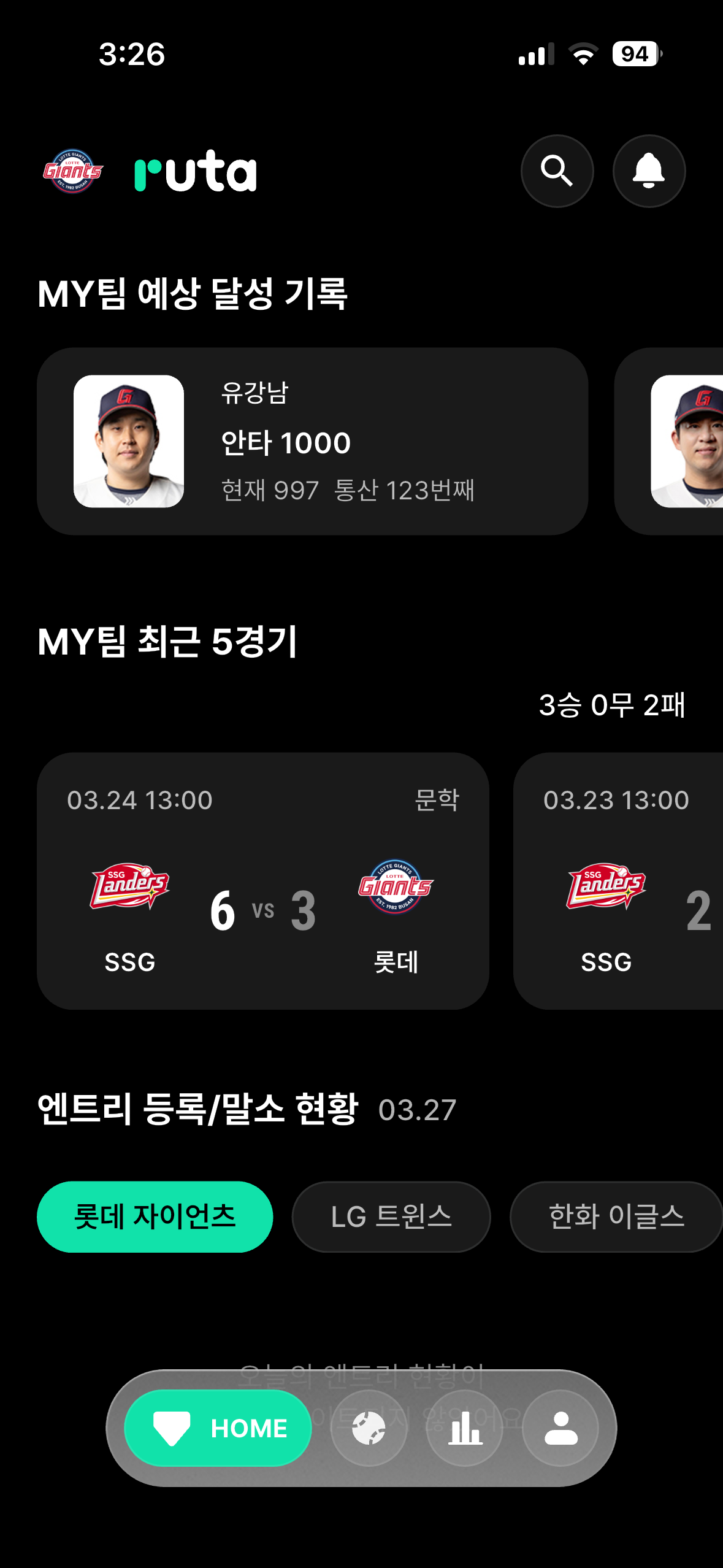Open 유강남 안타 1000 record card
The width and height of the screenshot is (723, 1568).
coord(312,442)
